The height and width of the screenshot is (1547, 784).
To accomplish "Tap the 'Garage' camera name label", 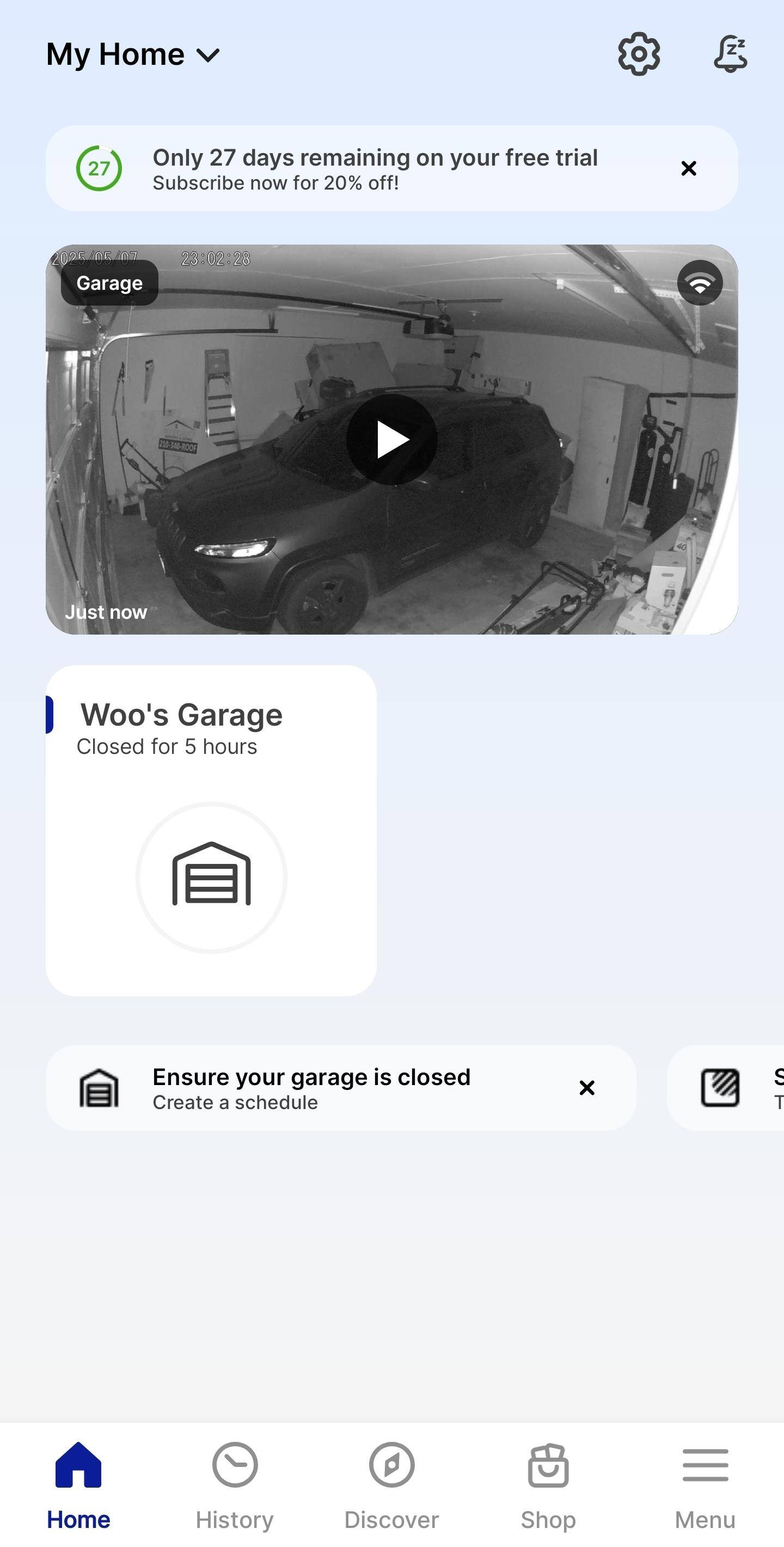I will coord(109,282).
